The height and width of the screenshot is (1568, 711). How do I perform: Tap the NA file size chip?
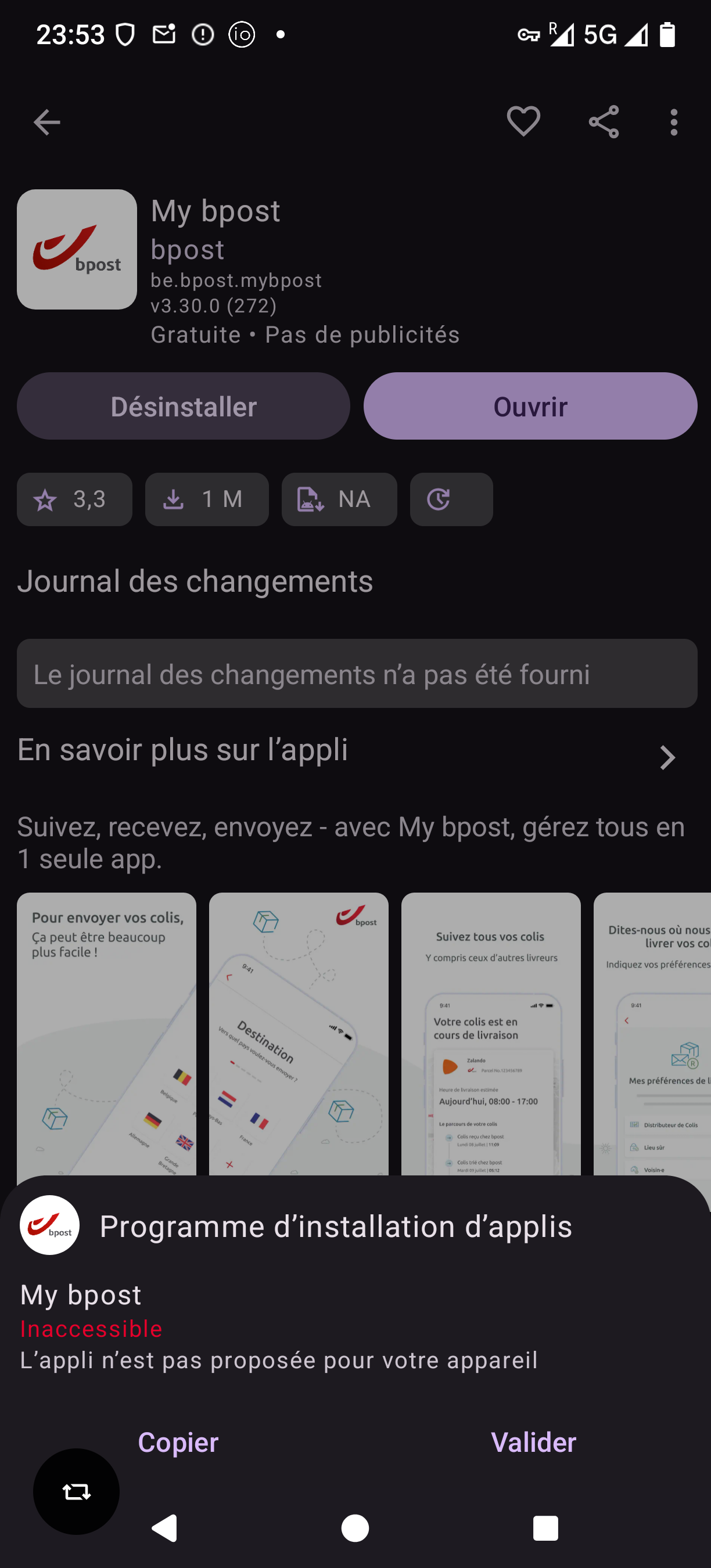[x=339, y=499]
